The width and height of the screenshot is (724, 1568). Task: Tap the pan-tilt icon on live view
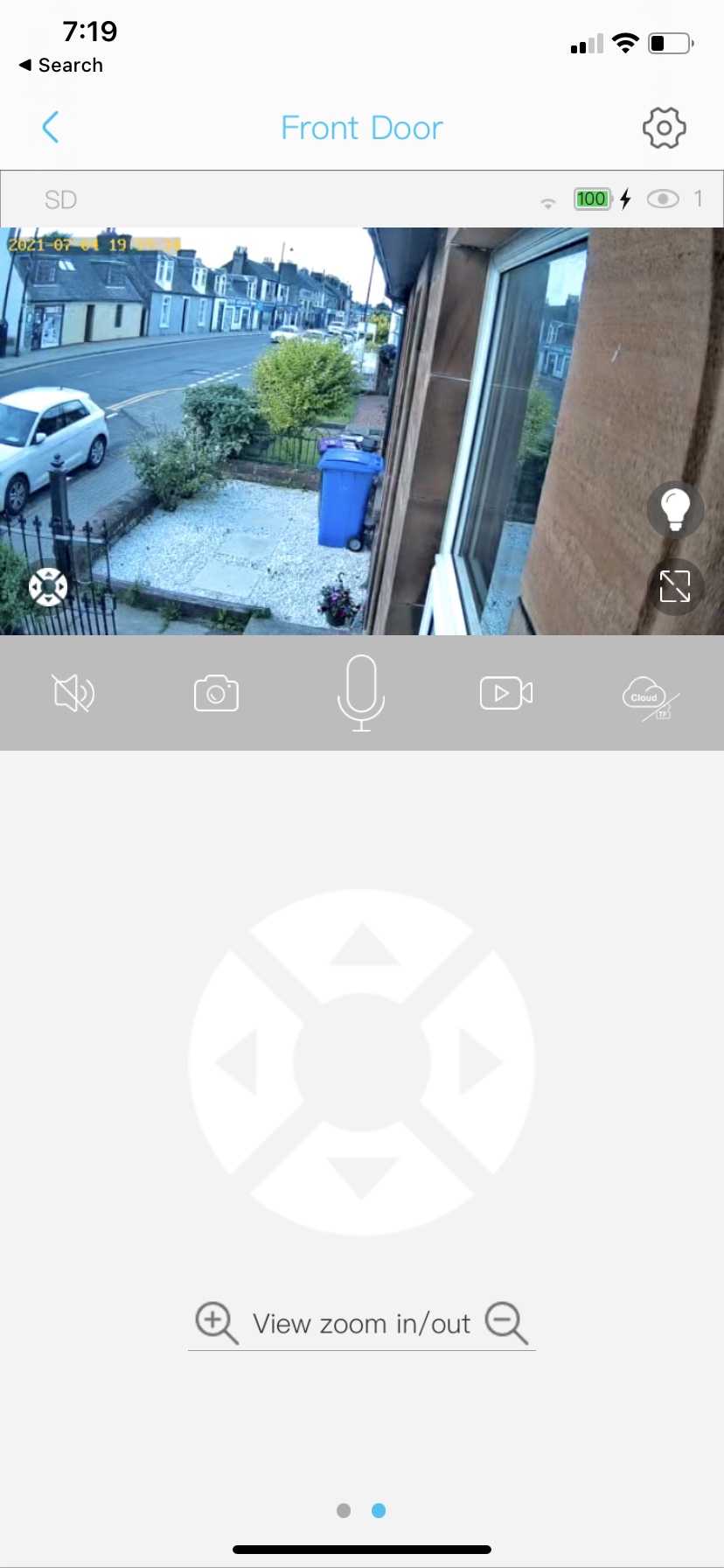pos(48,587)
